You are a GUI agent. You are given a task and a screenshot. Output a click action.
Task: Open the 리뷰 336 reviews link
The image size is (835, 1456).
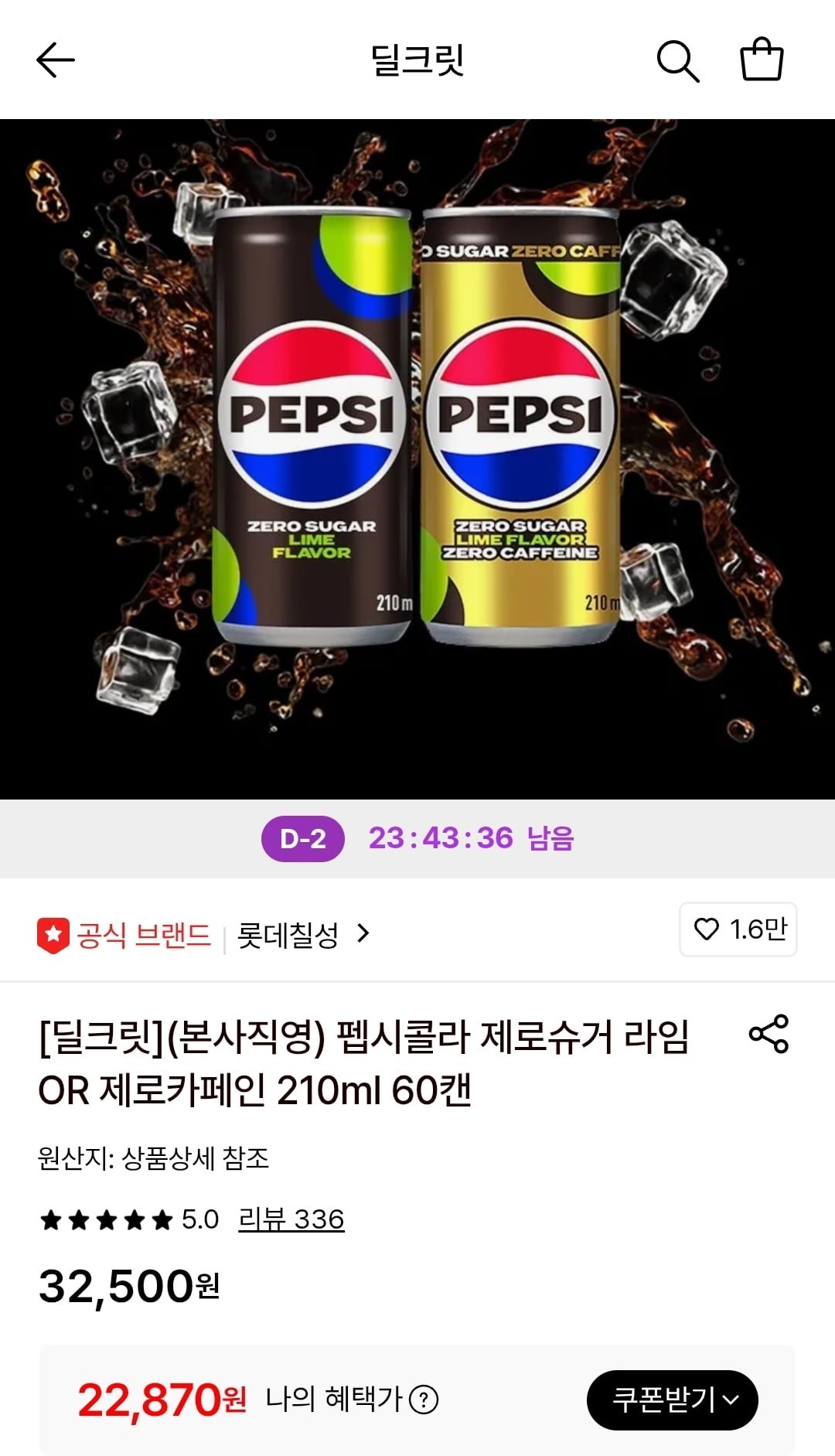(x=291, y=1219)
